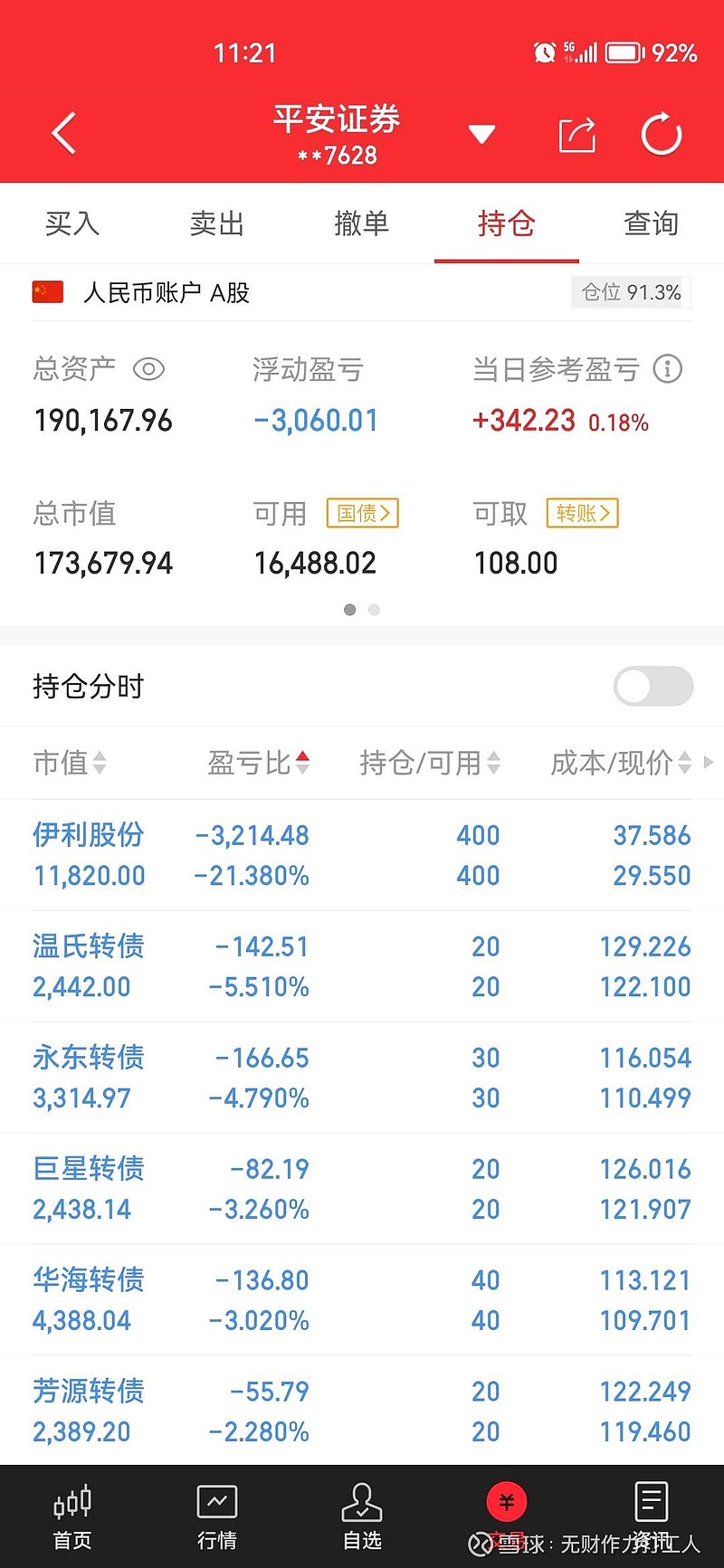
Task: Open the 华海转债 holding row
Action: point(362,1300)
